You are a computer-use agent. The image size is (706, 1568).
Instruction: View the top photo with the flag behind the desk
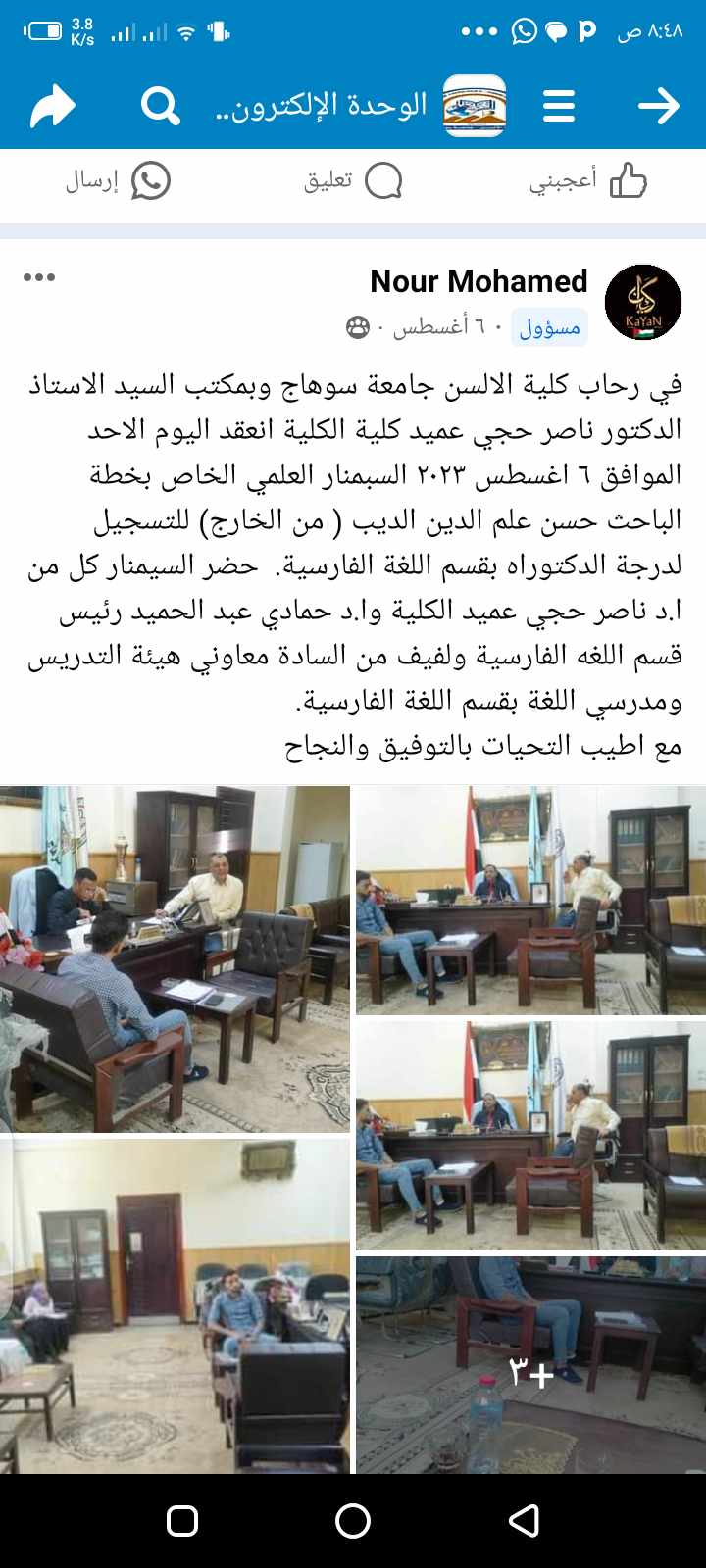529,900
